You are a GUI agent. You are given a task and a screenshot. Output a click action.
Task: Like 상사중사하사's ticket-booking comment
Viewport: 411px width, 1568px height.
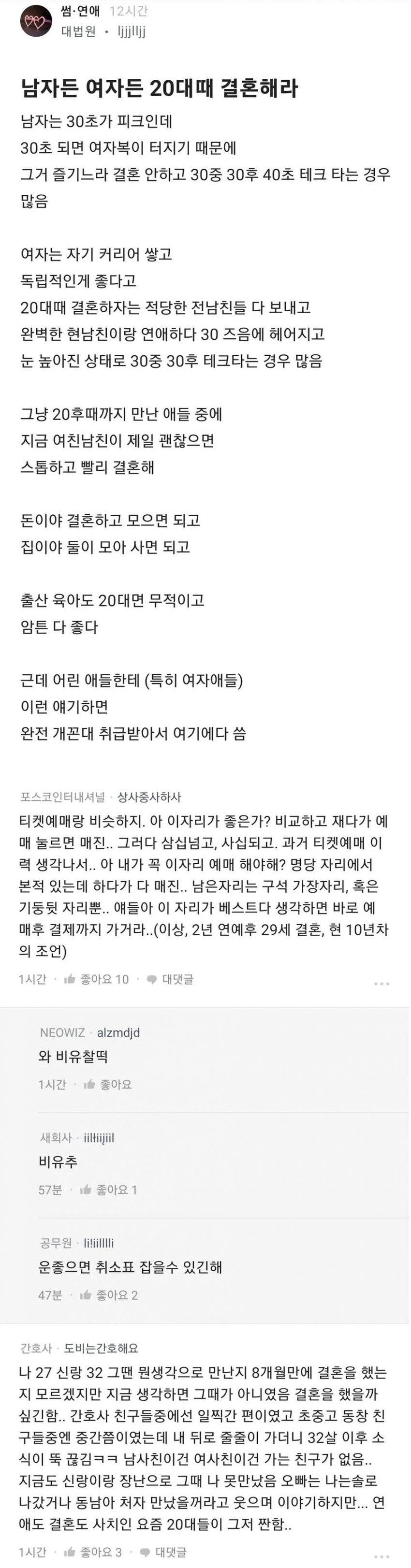[x=96, y=979]
